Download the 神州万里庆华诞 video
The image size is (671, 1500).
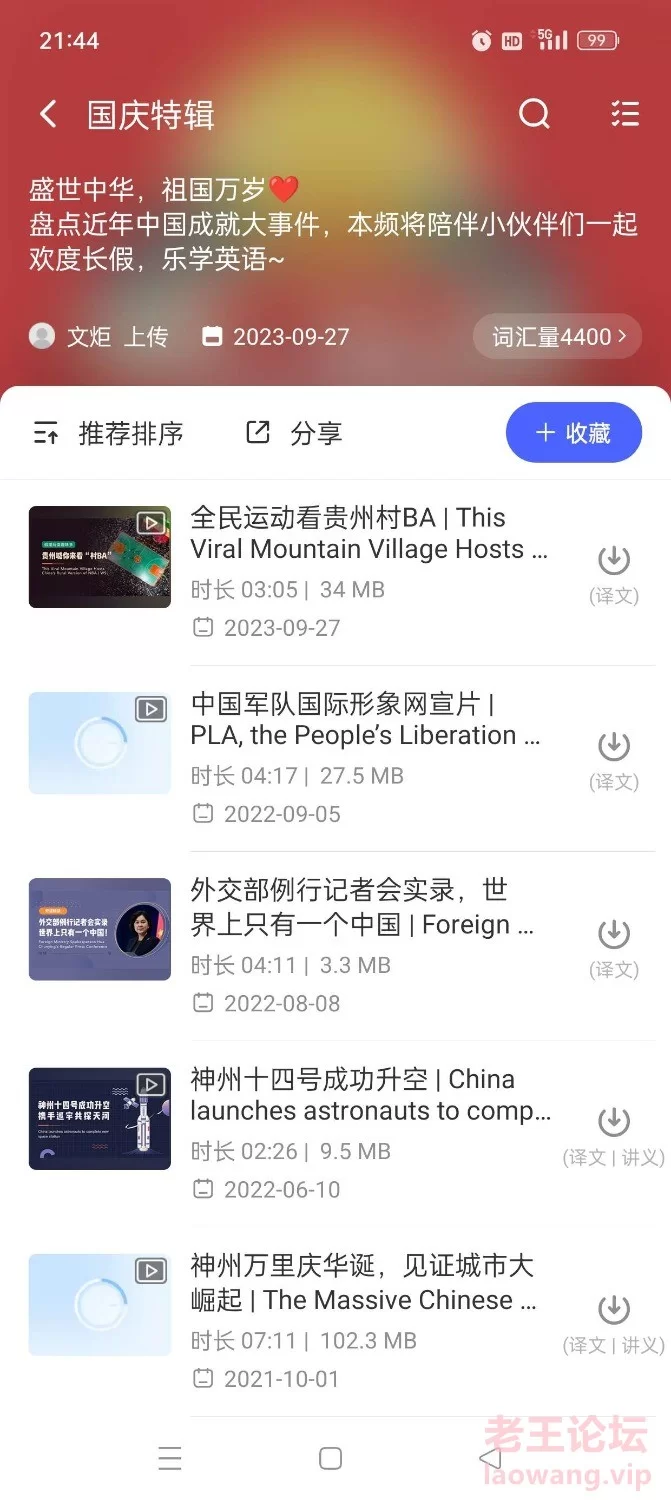point(613,1309)
